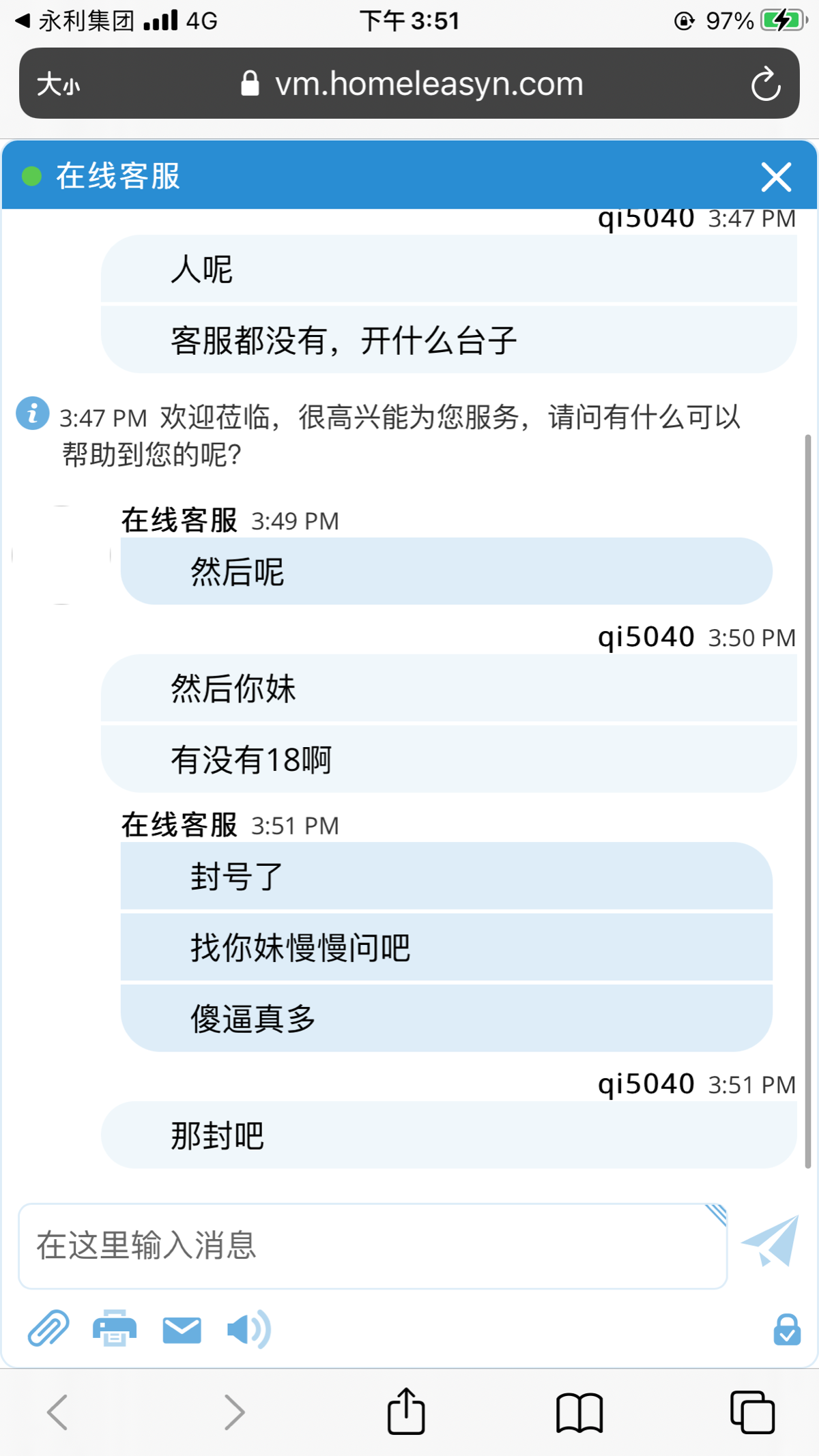Email the chat transcript
Viewport: 819px width, 1456px height.
(x=182, y=1330)
